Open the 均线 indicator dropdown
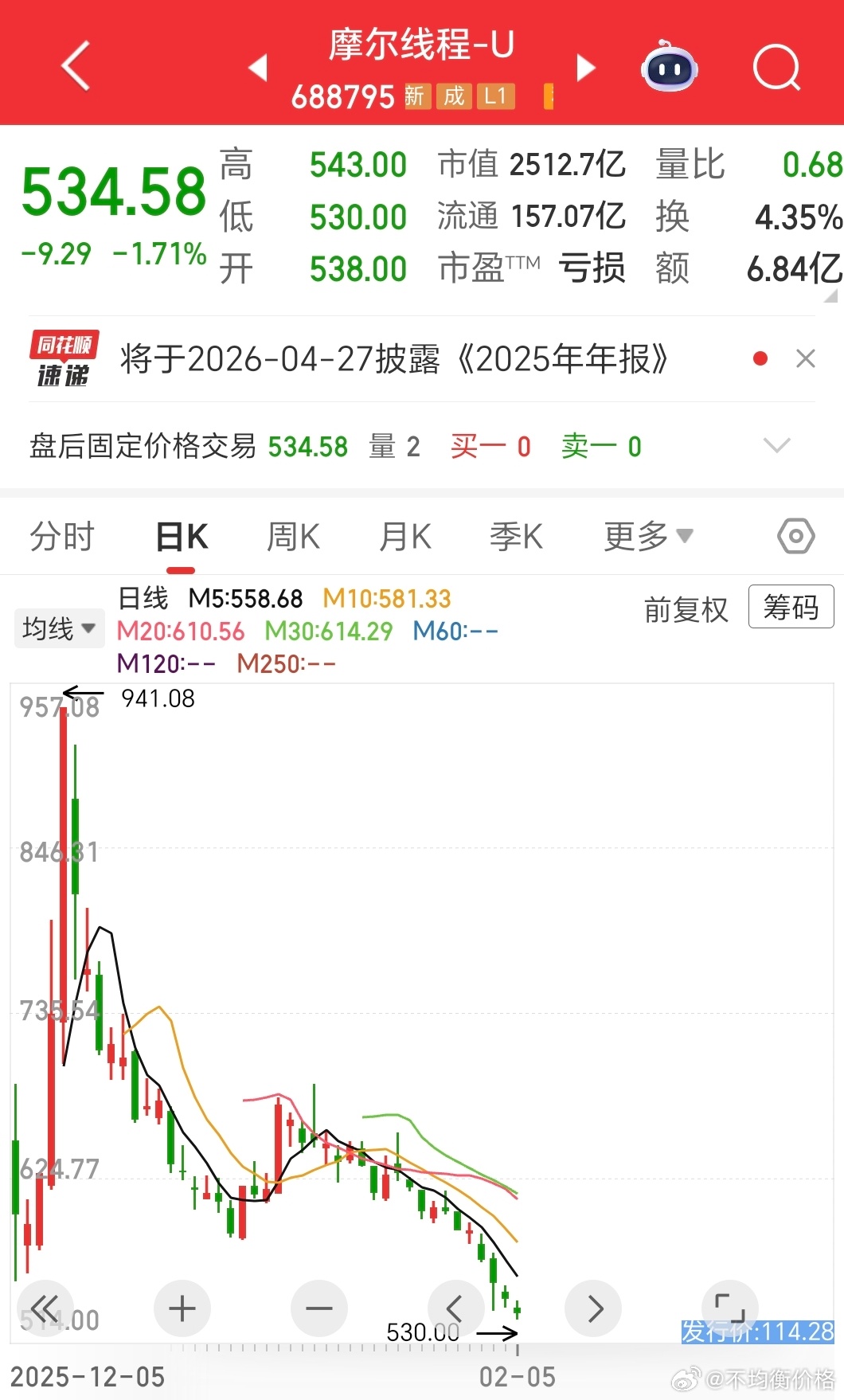Viewport: 844px width, 1400px height. [x=59, y=628]
